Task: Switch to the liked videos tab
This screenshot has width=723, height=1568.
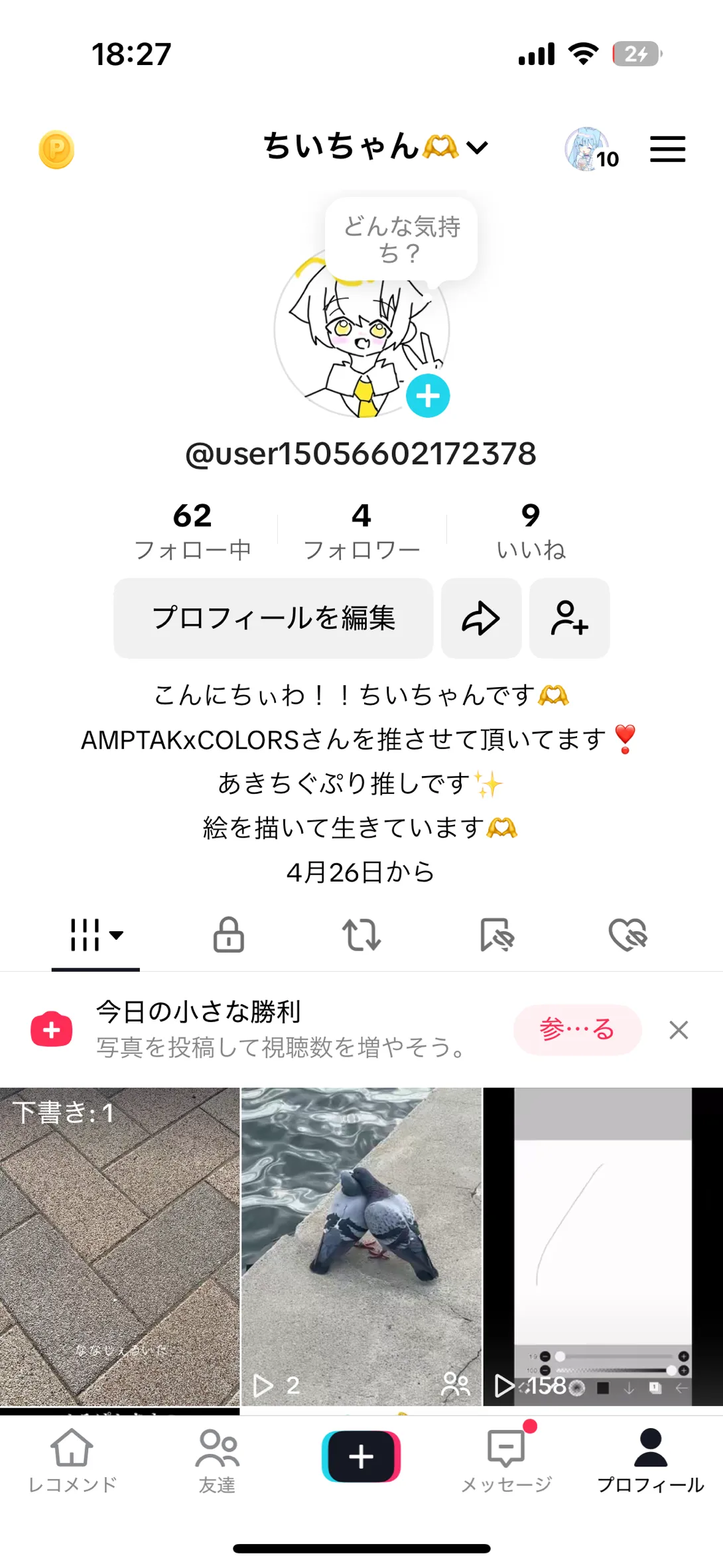Action: [x=627, y=935]
